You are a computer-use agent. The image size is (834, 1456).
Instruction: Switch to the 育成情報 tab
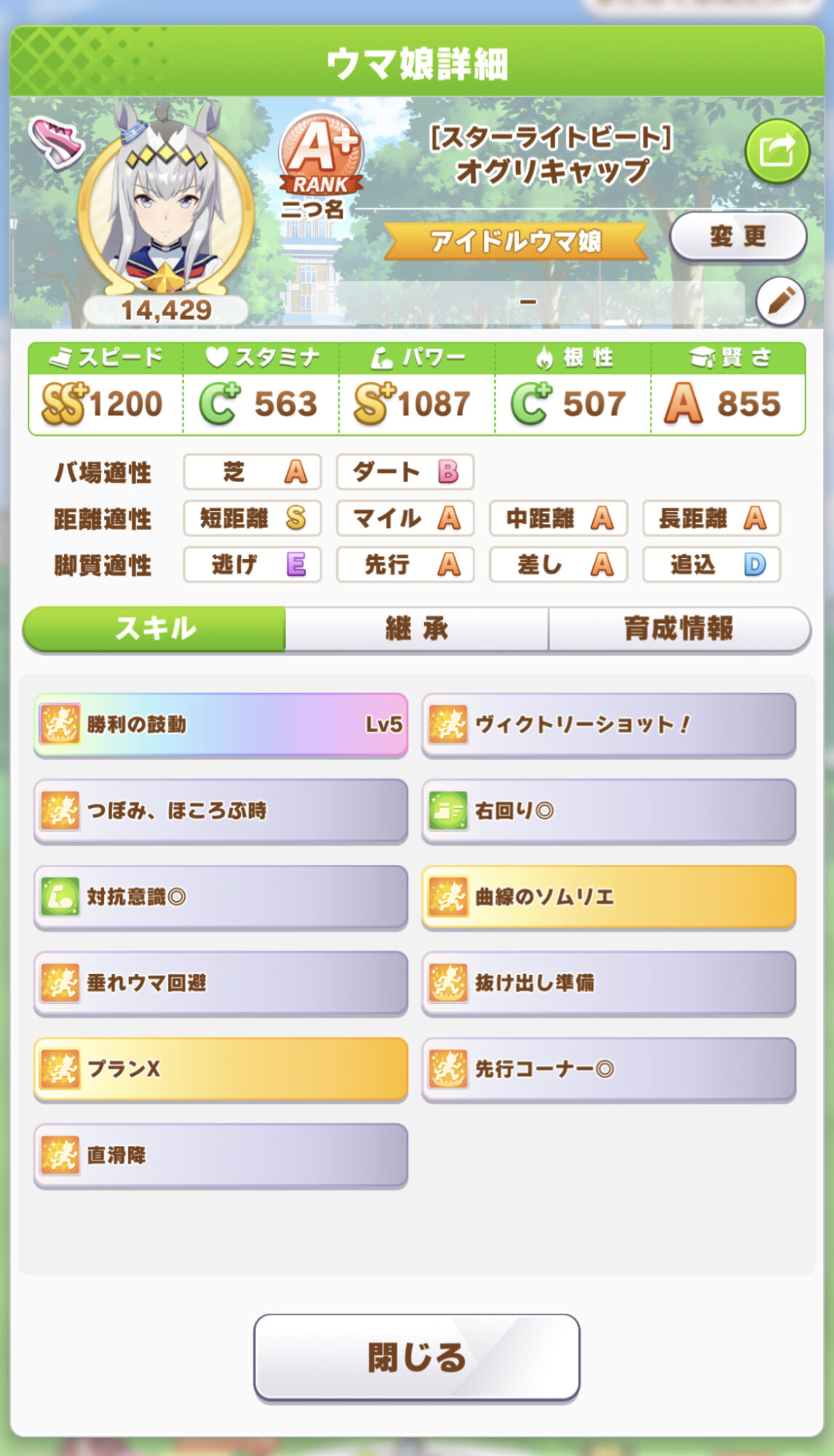(678, 628)
